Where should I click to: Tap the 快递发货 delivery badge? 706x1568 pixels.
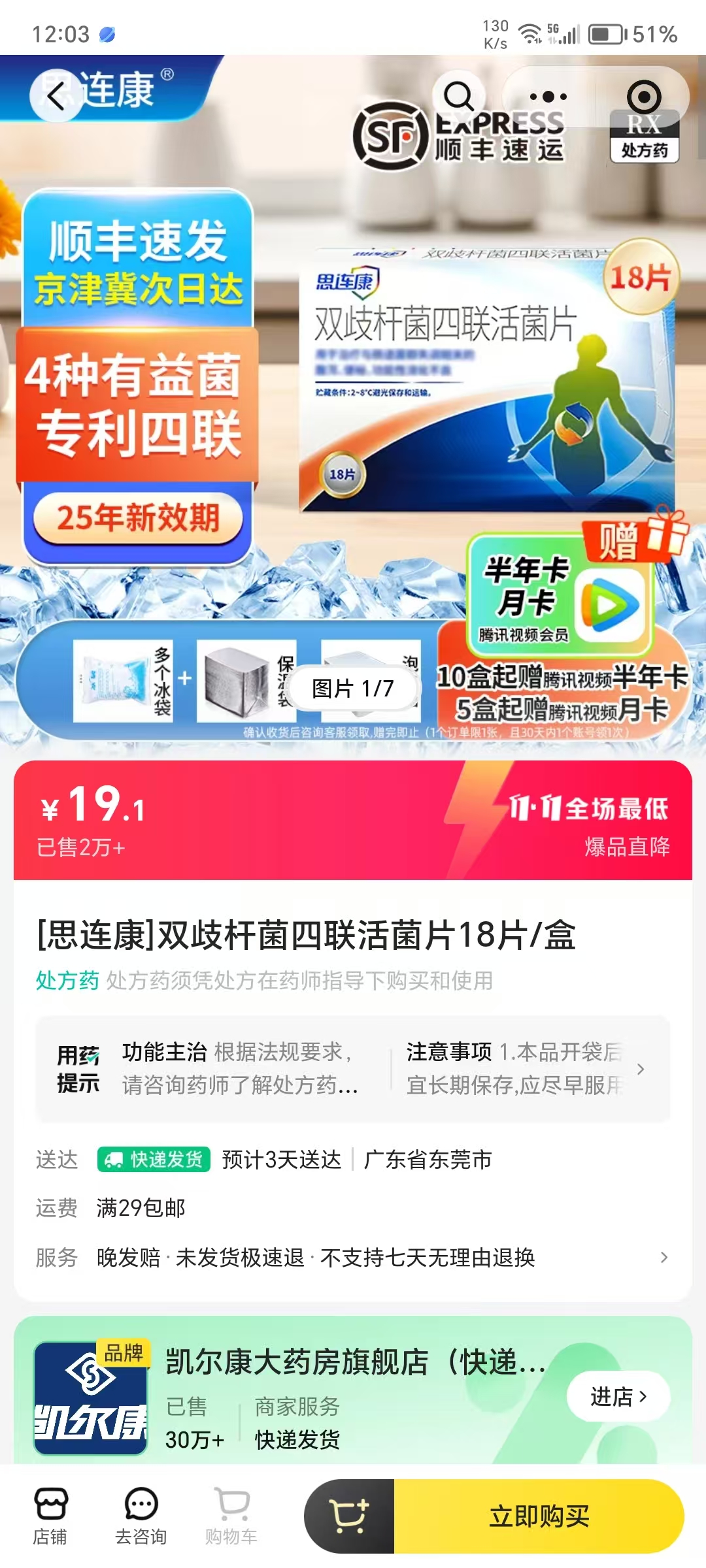[155, 1159]
